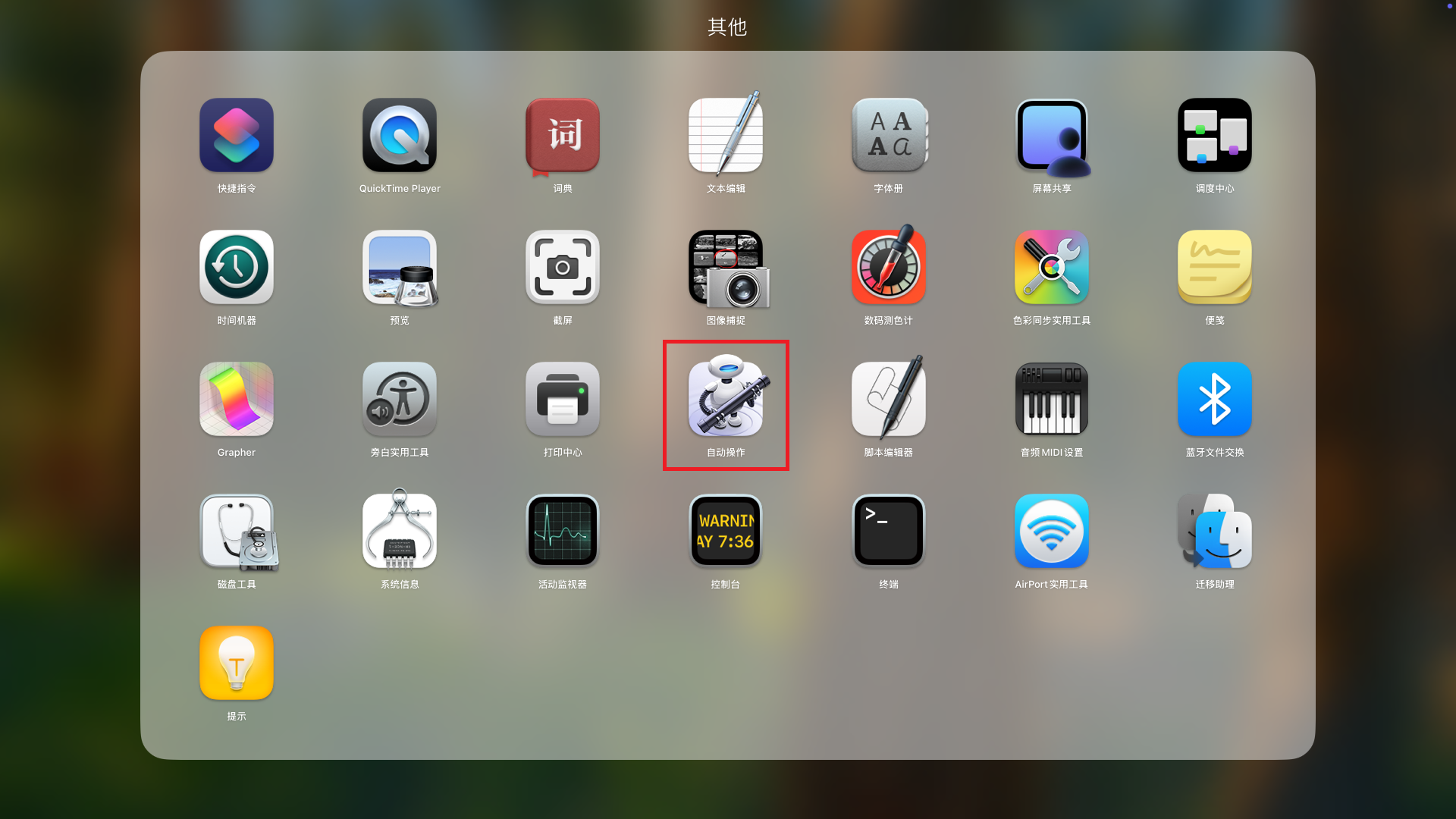Screen dimensions: 1456x819
Task: Launch the Grapher app
Action: pyautogui.click(x=237, y=400)
